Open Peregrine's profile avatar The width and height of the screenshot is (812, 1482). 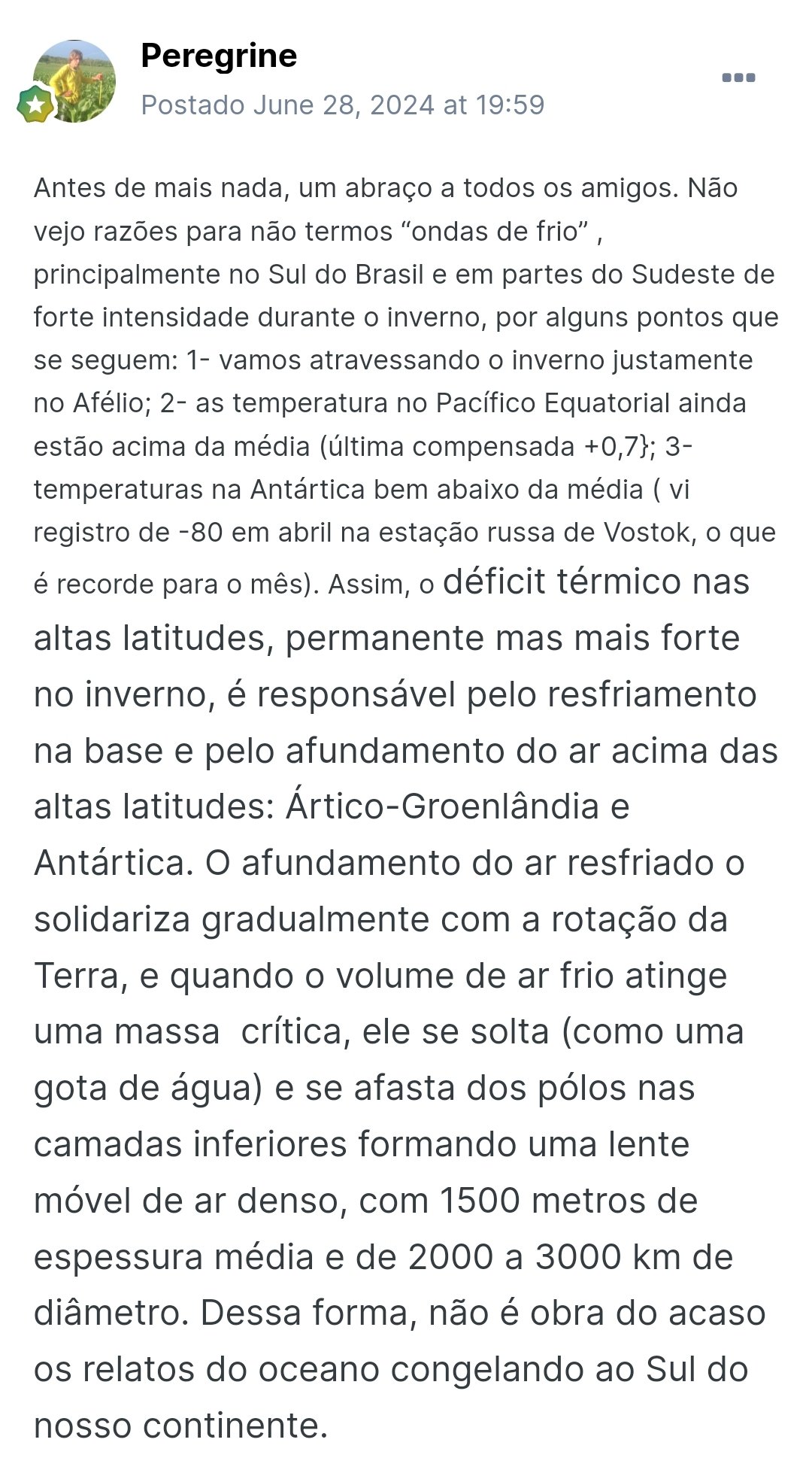coord(74,81)
